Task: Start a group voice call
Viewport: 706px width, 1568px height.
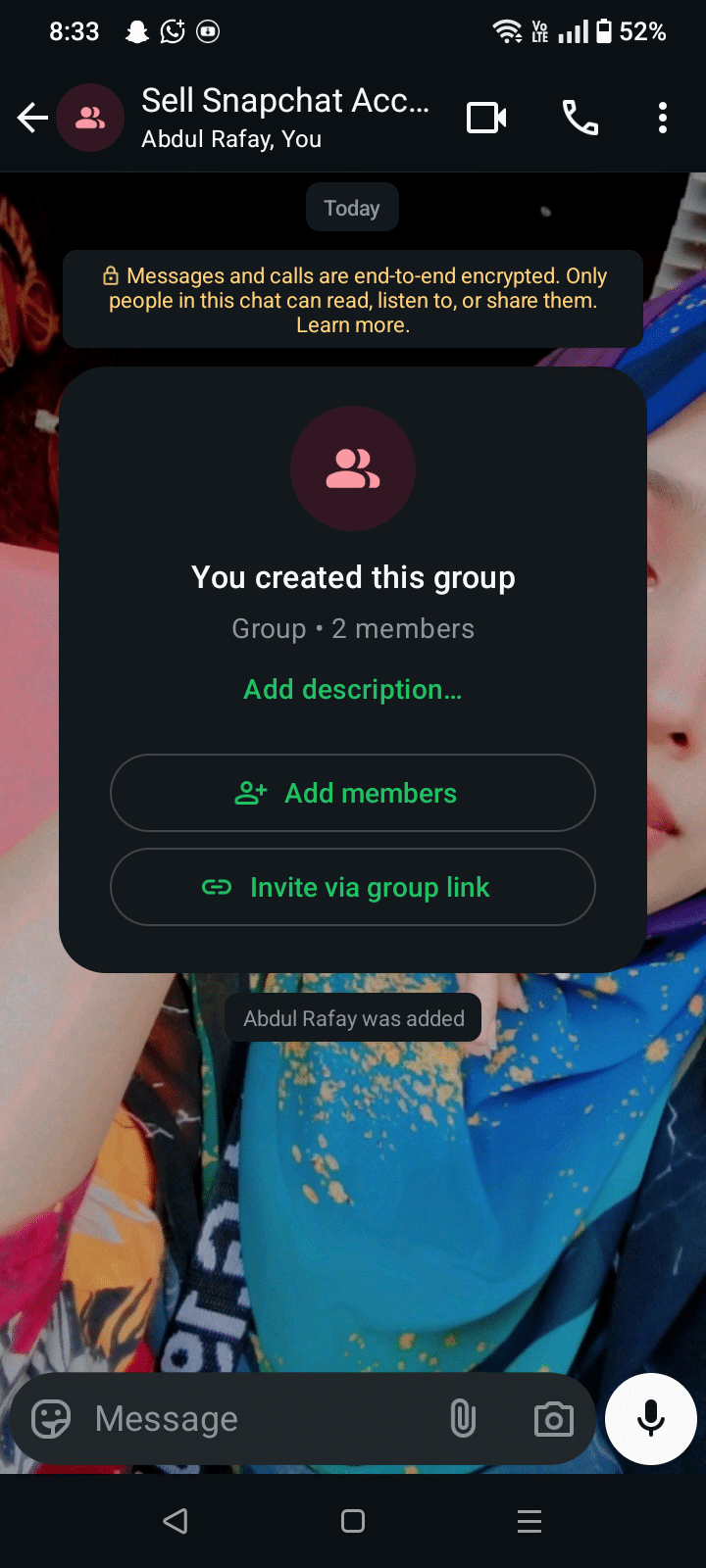Action: coord(580,119)
